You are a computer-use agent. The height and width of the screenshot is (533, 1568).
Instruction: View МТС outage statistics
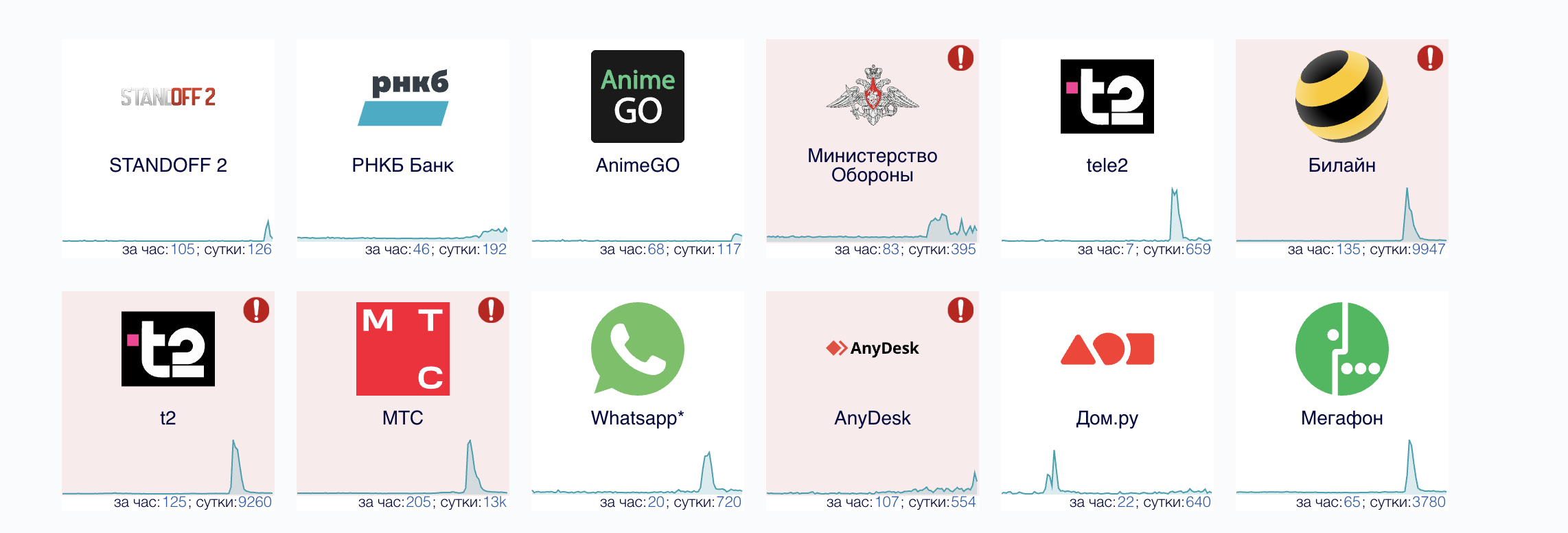(402, 400)
